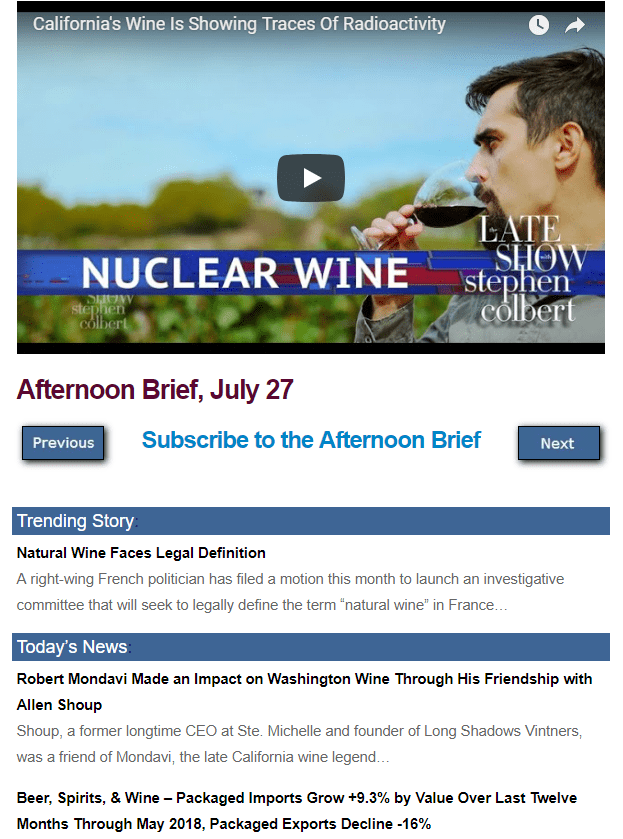Viewport: 623px width, 839px height.
Task: Go to the Next brief
Action: (558, 443)
